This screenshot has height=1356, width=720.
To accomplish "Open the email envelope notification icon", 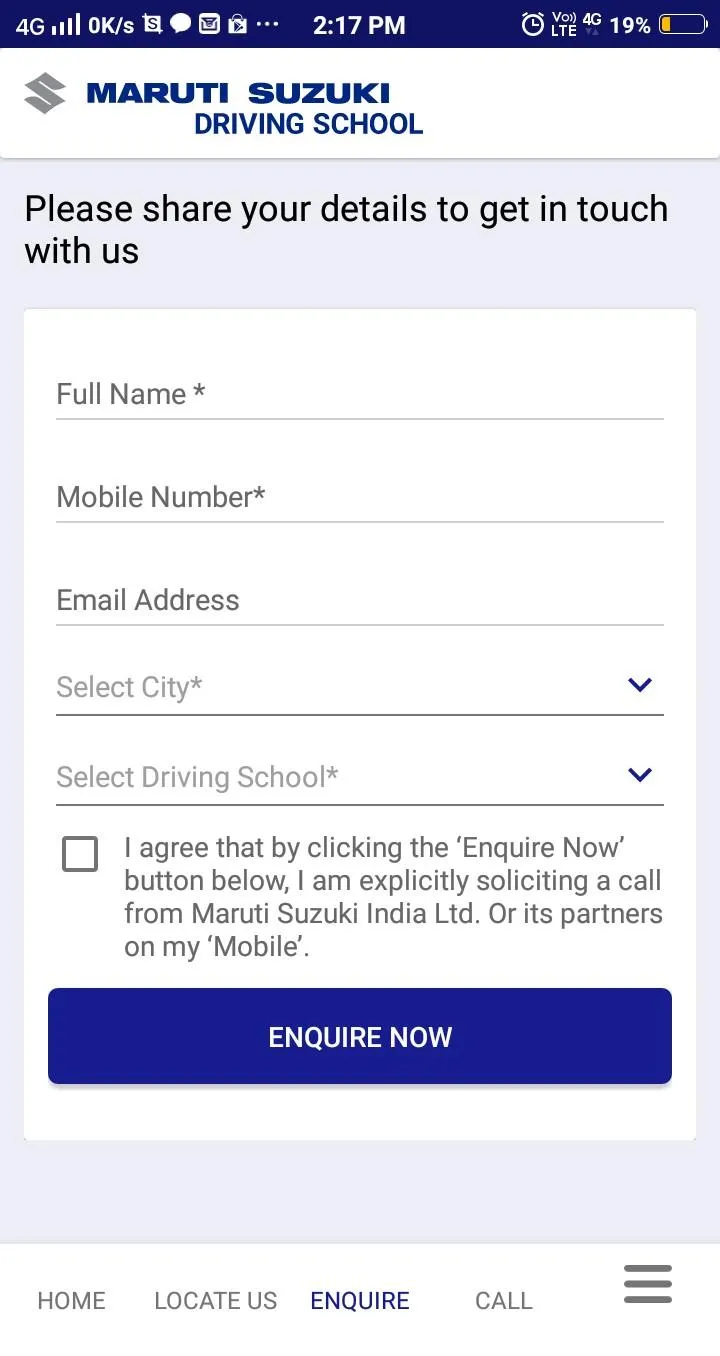I will pyautogui.click(x=209, y=24).
